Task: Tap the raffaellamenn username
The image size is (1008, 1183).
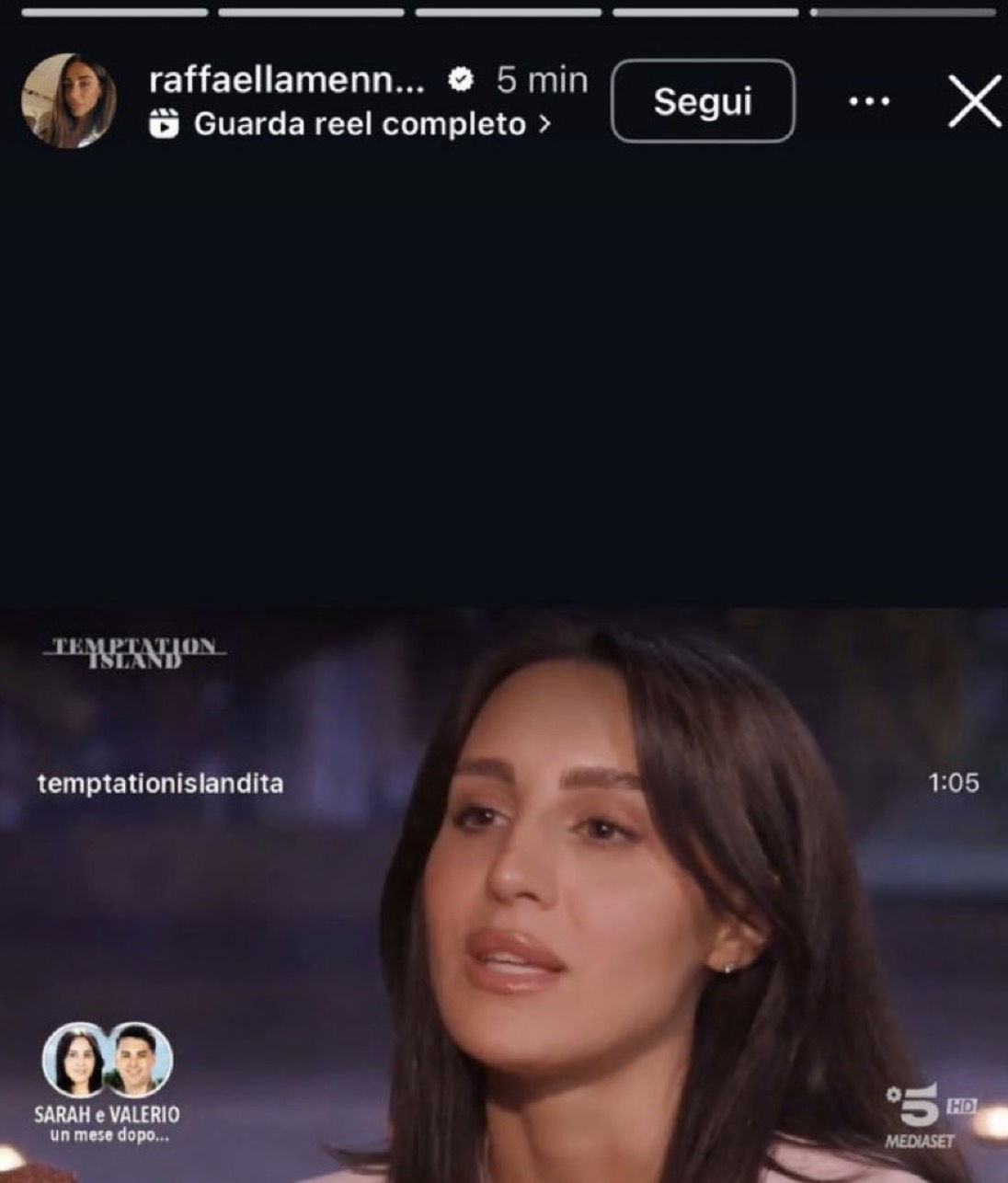Action: click(286, 80)
